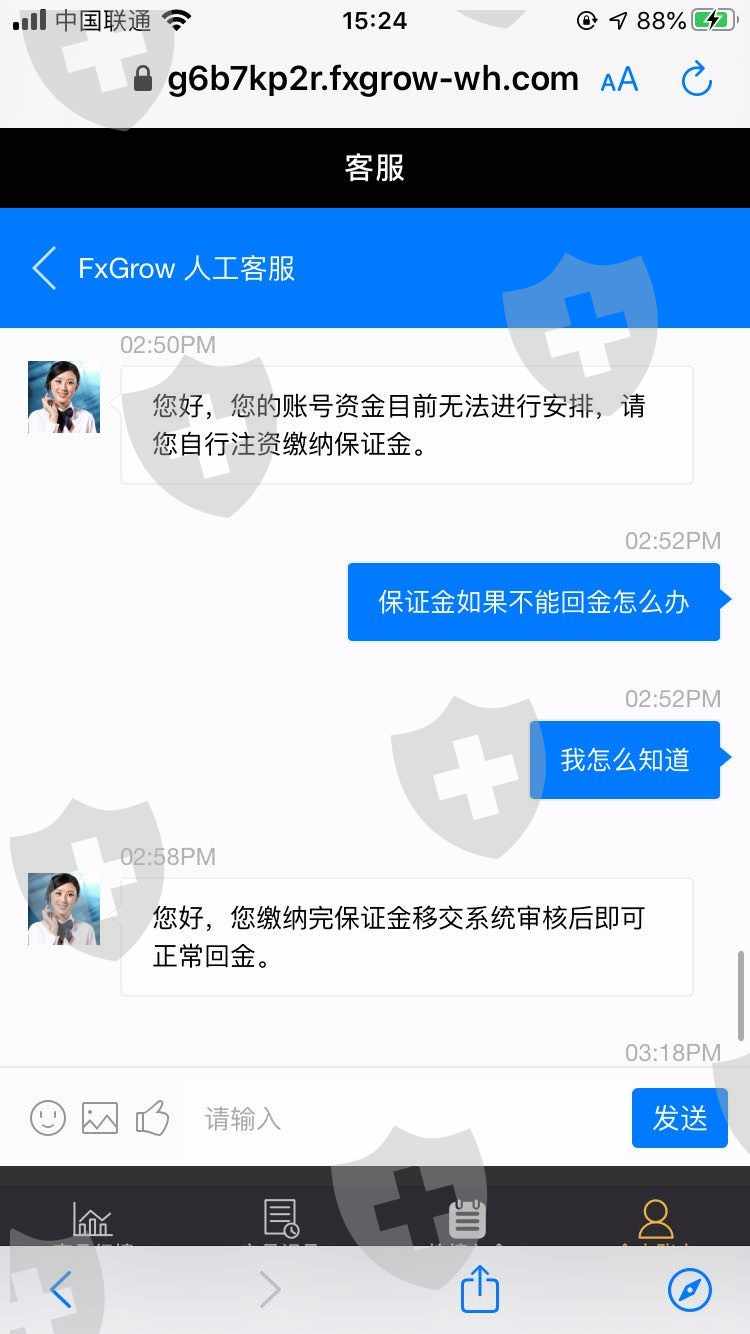Viewport: 750px width, 1334px height.
Task: Open the highlighted person profile tab
Action: pos(656,1219)
